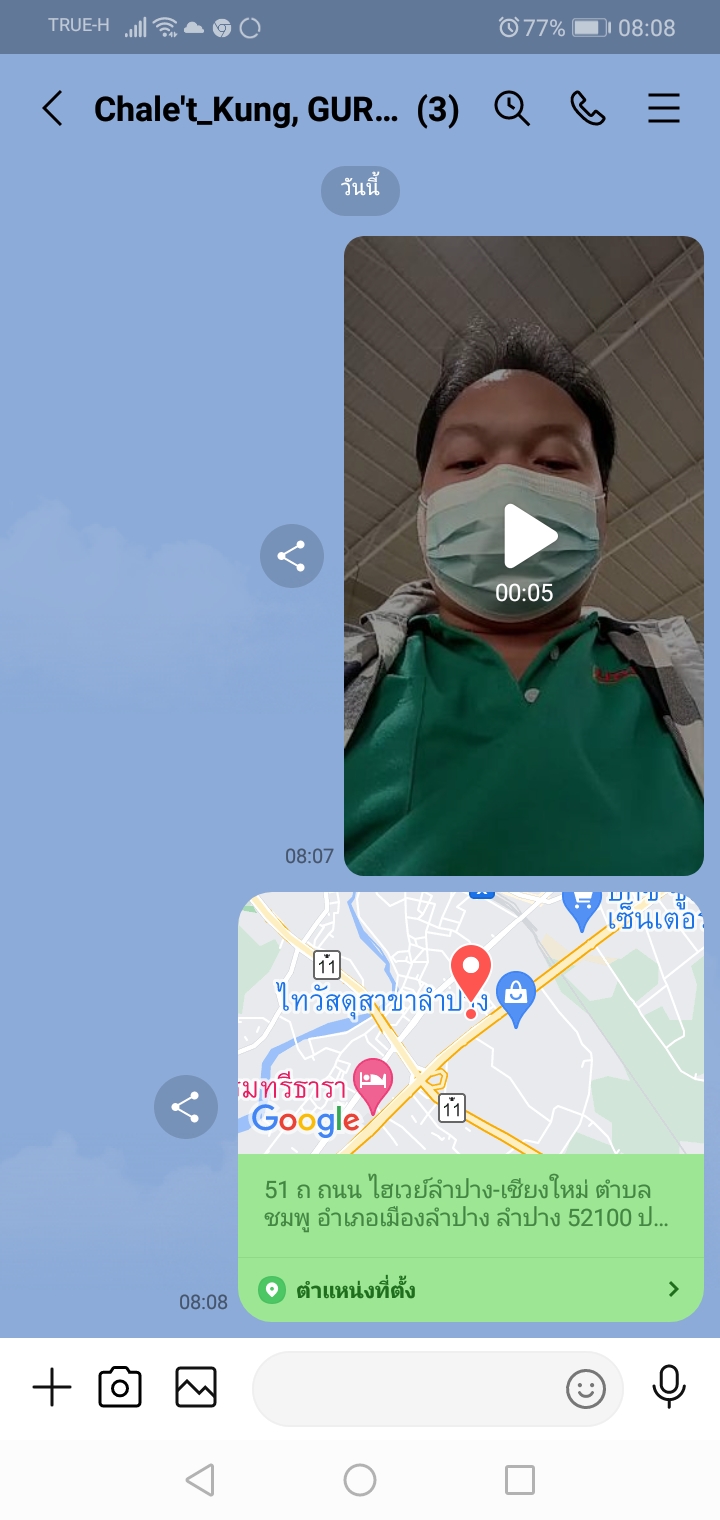This screenshot has height=1520, width=720.
Task: Share the location message
Action: 186,1107
